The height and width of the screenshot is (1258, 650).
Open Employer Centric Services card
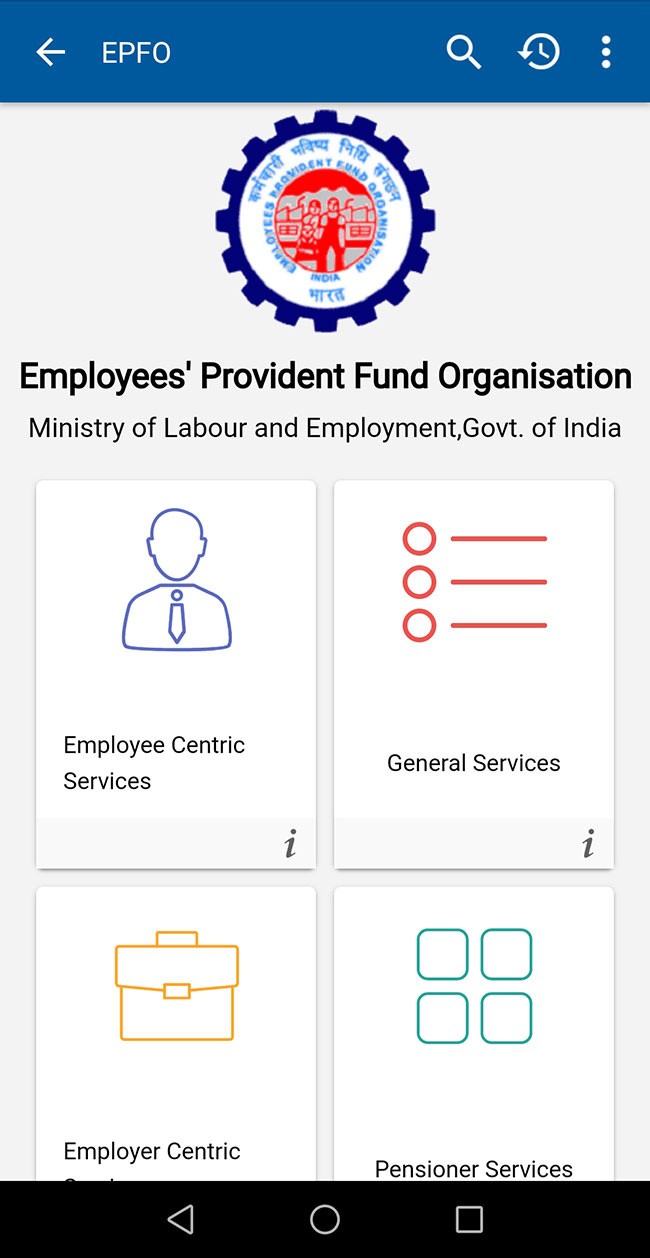click(x=176, y=1030)
